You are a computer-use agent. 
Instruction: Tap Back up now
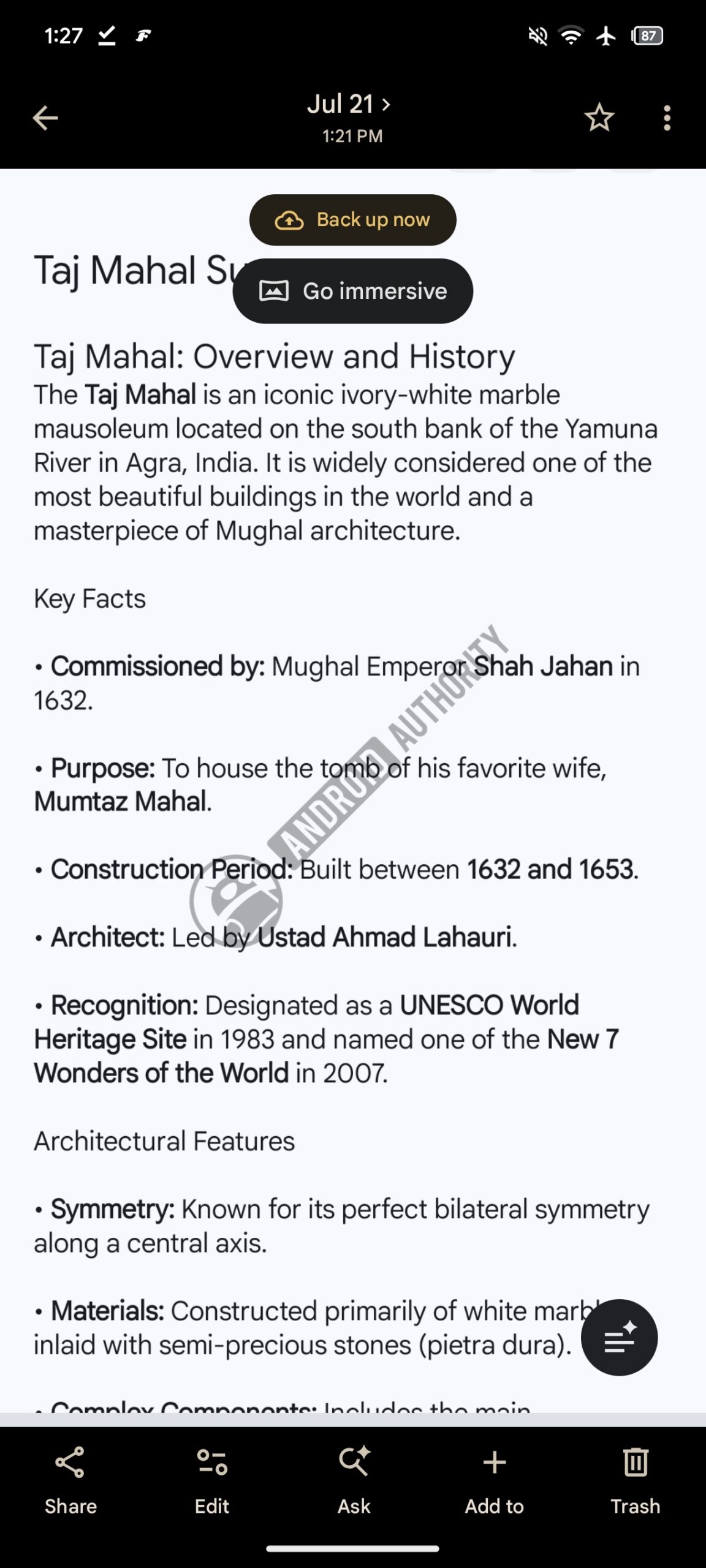(353, 220)
